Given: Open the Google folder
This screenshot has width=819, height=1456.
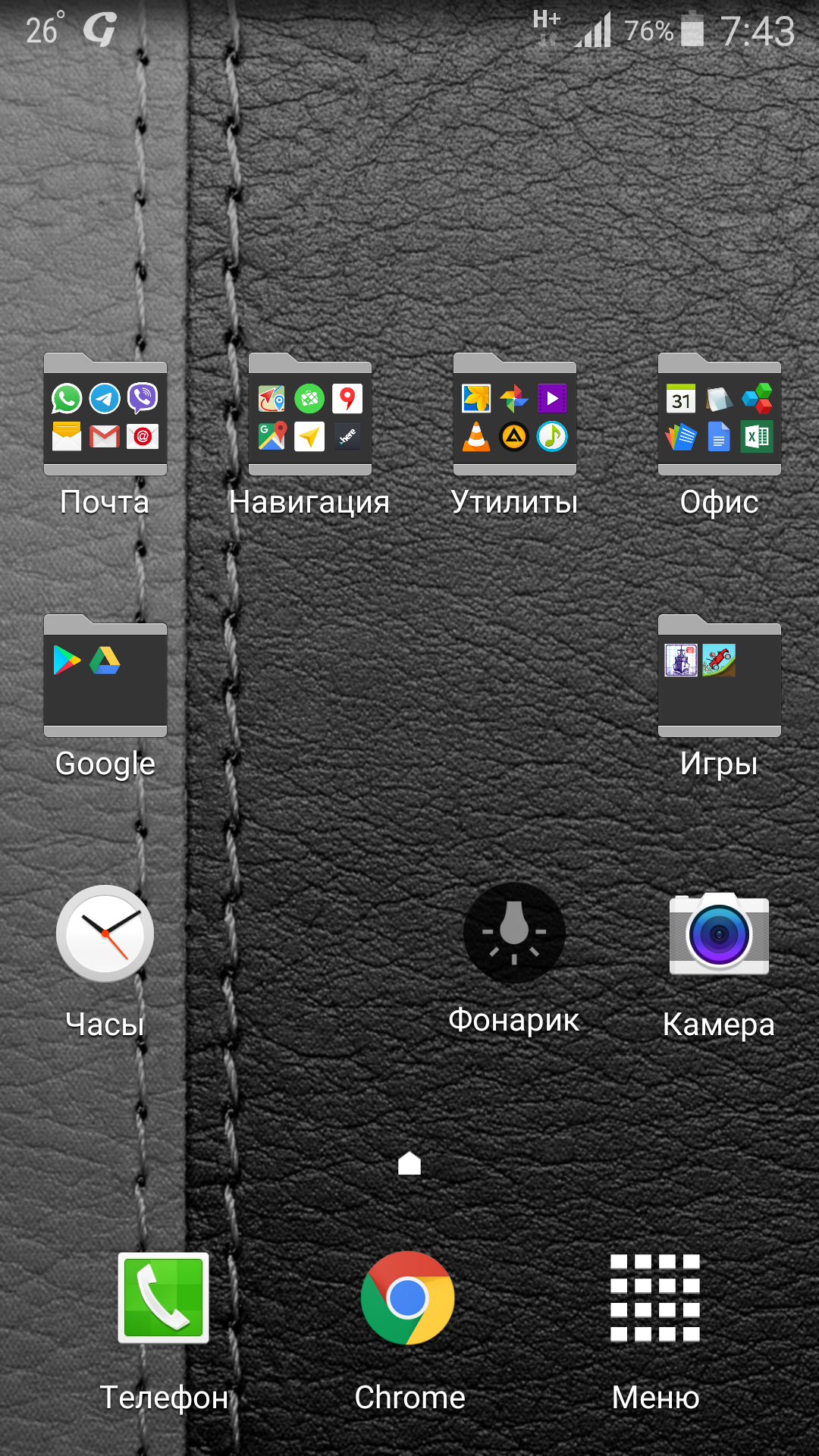Looking at the screenshot, I should click(105, 676).
